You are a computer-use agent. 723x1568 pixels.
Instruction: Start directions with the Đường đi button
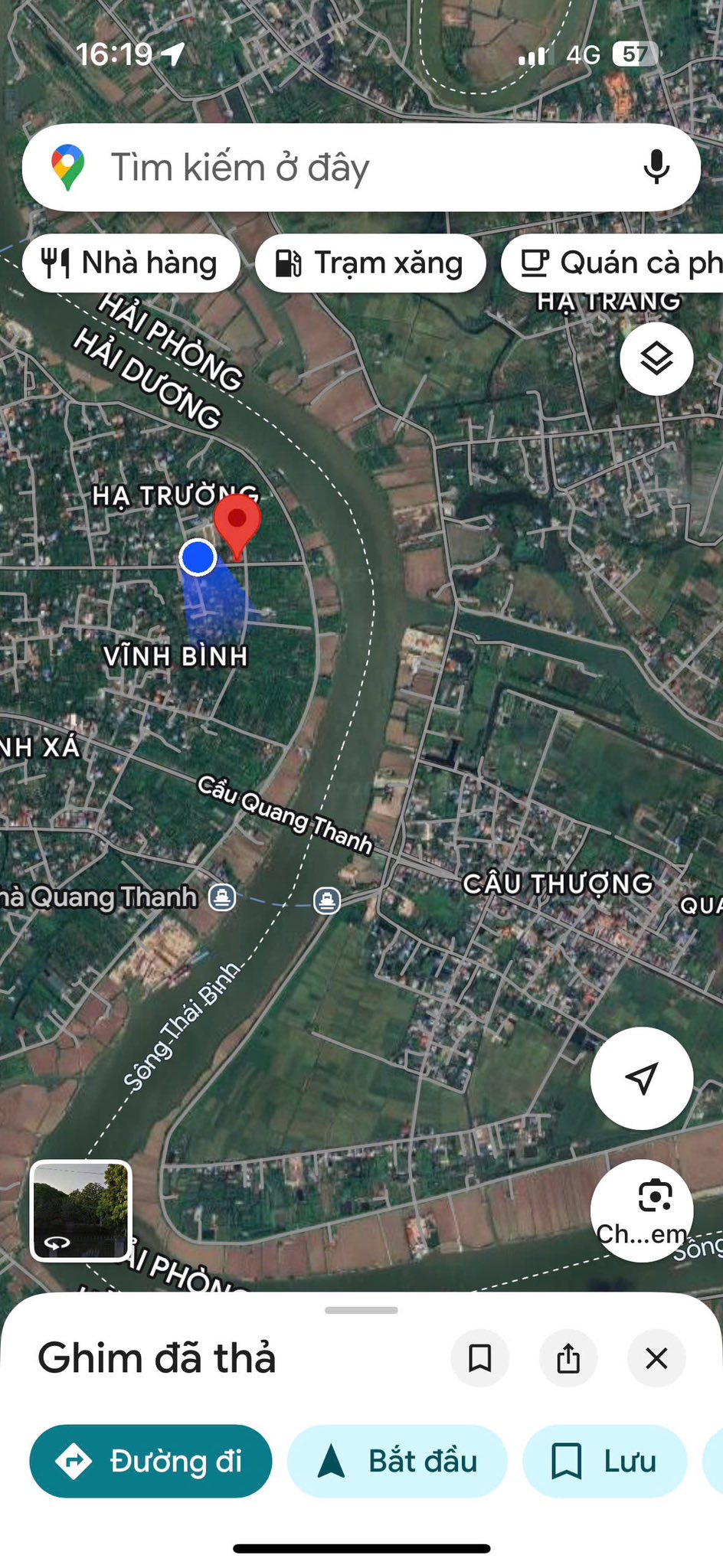[150, 1460]
